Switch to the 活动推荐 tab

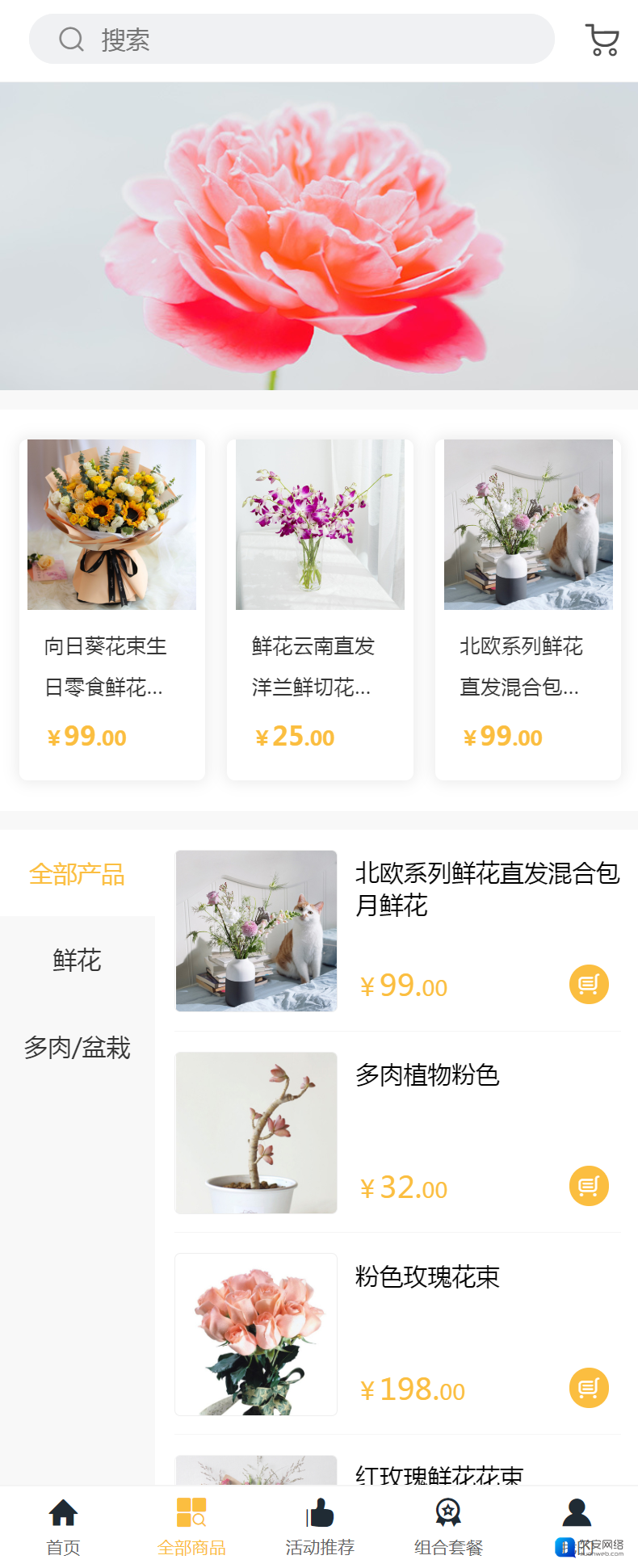[x=320, y=1527]
